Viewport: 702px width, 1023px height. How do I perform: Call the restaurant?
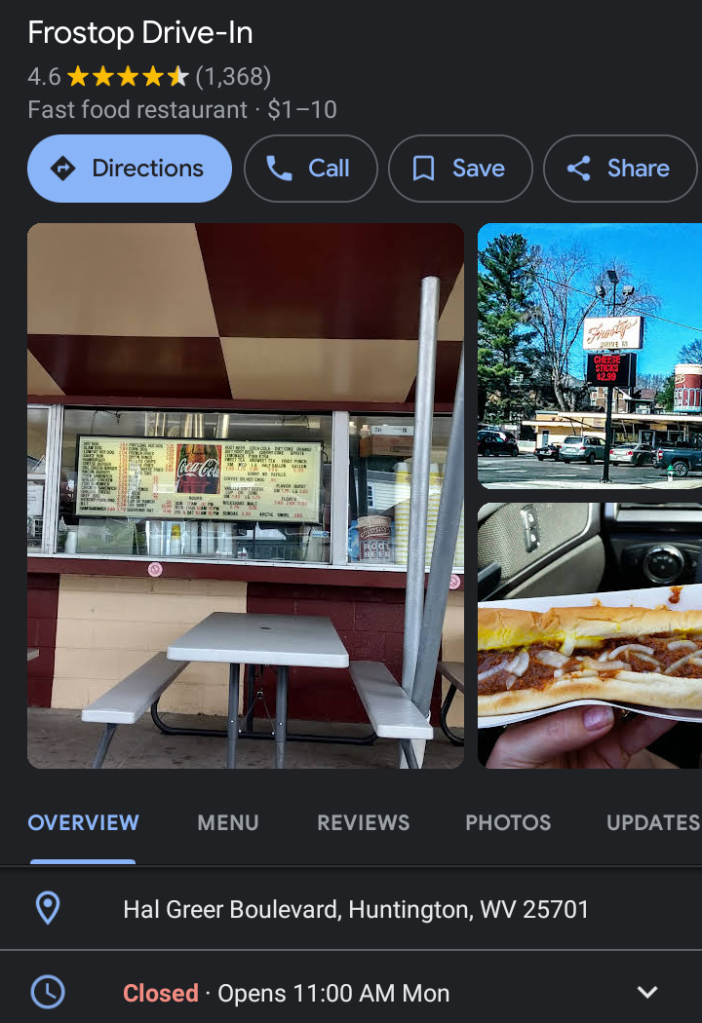tap(310, 169)
